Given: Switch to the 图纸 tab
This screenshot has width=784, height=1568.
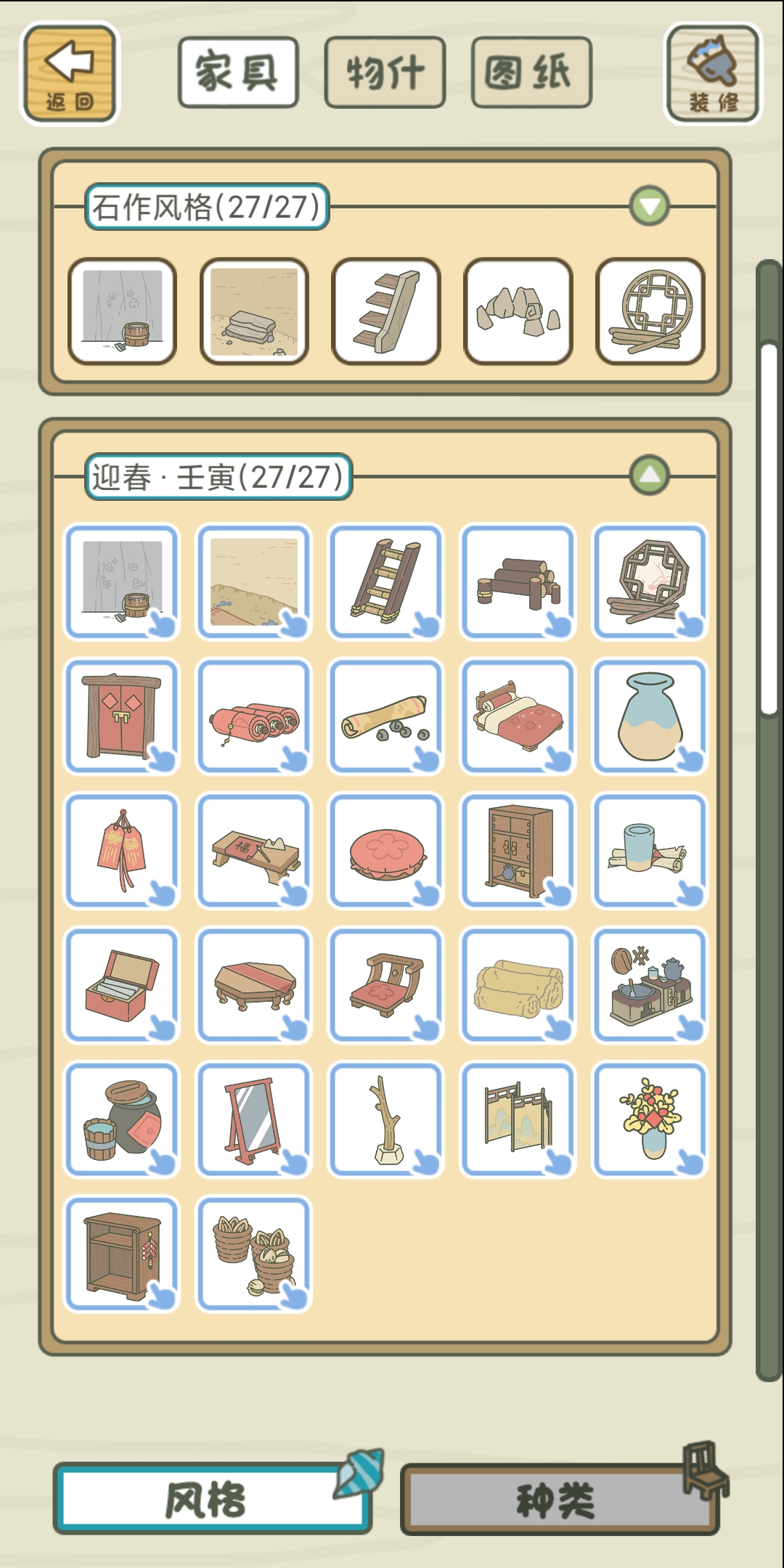Looking at the screenshot, I should (531, 73).
